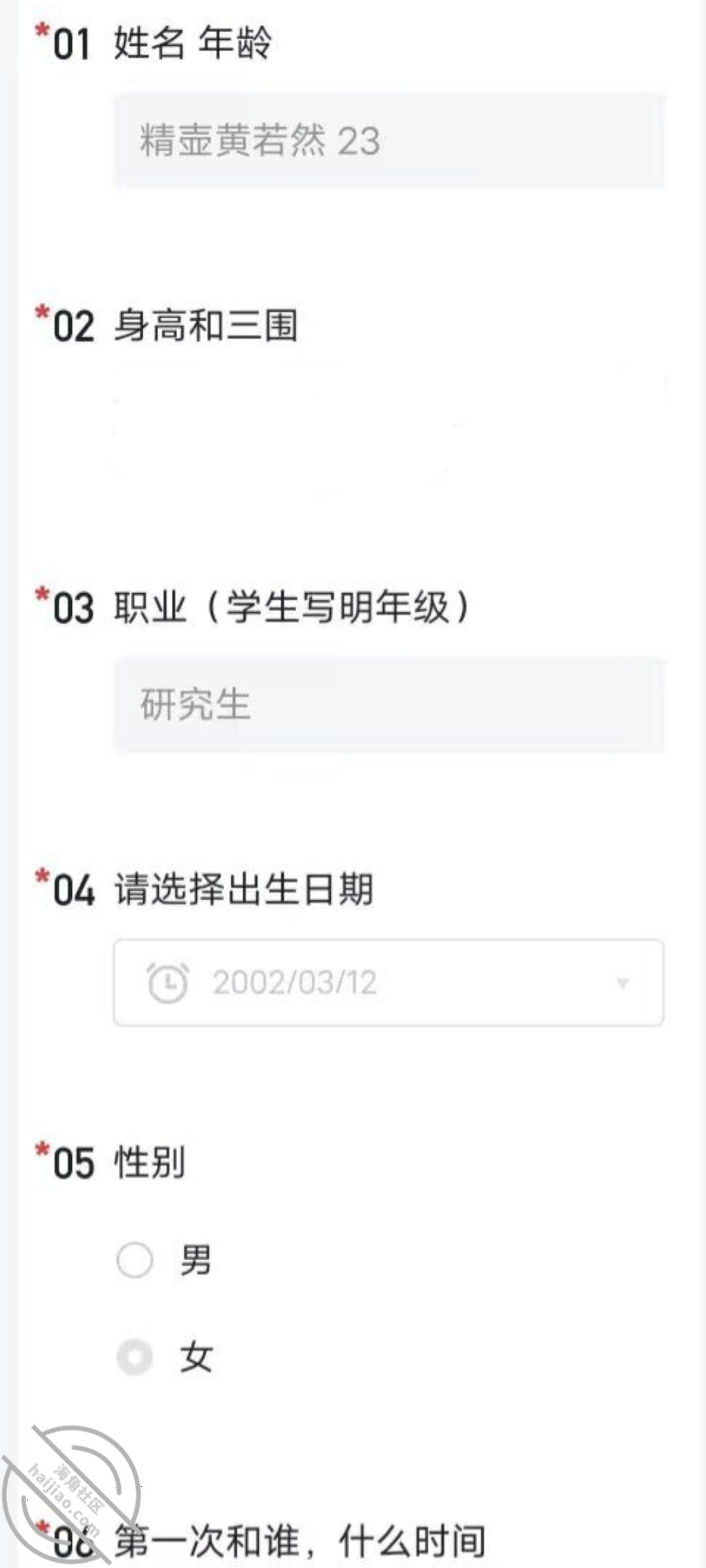Tap the name and age text field
This screenshot has width=706, height=1568.
click(389, 141)
